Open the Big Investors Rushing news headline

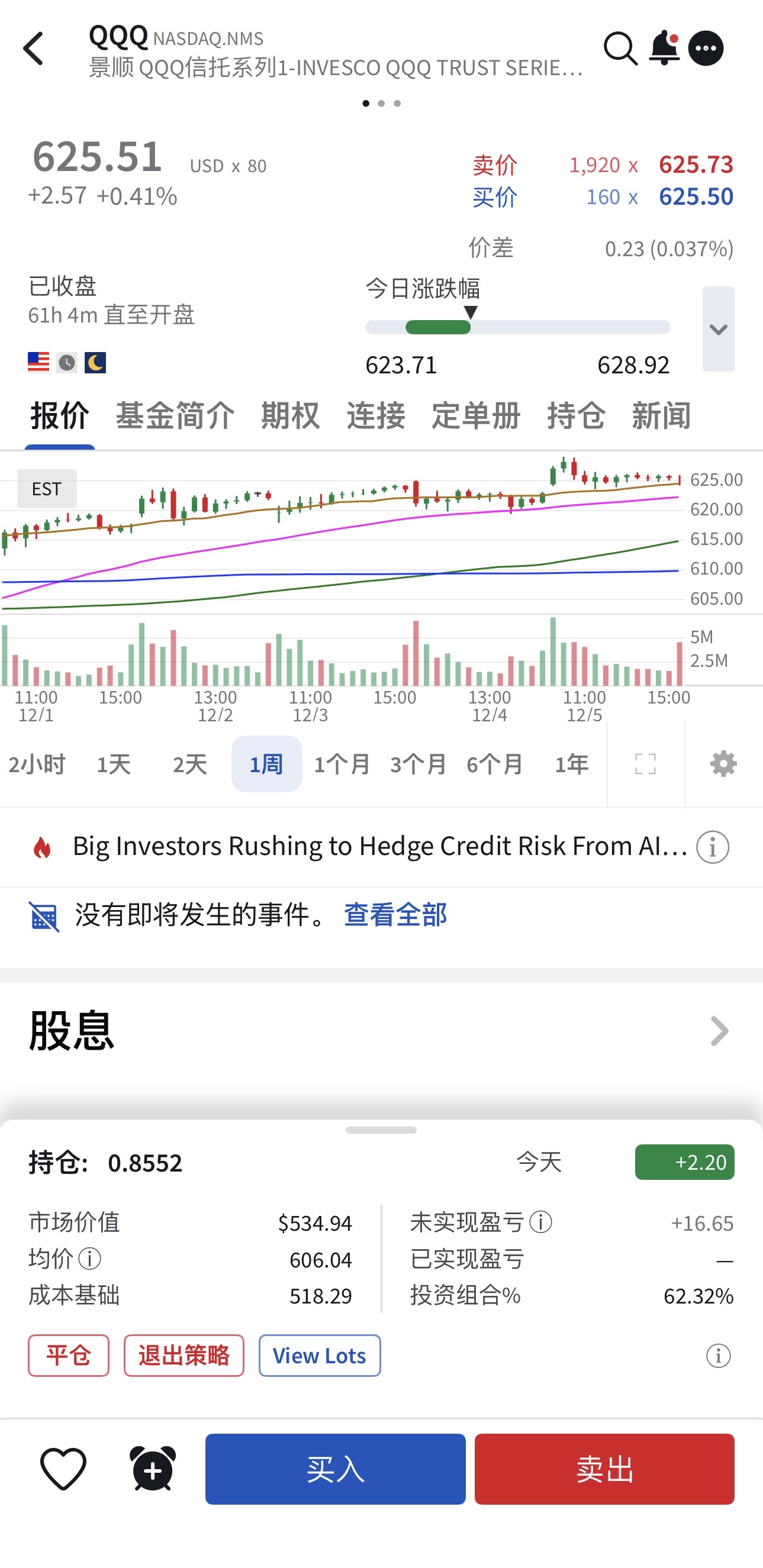[x=380, y=846]
